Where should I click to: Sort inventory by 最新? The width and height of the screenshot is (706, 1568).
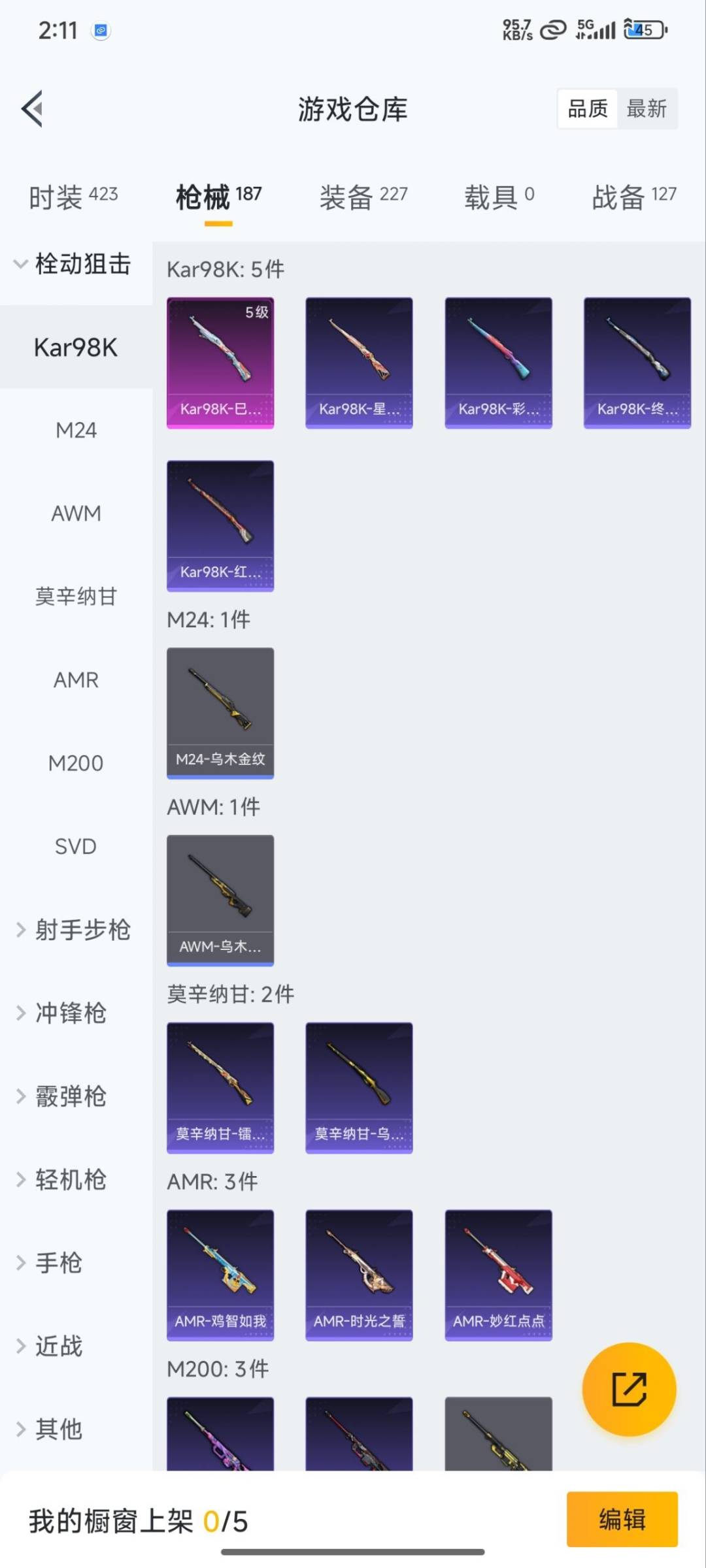tap(646, 108)
